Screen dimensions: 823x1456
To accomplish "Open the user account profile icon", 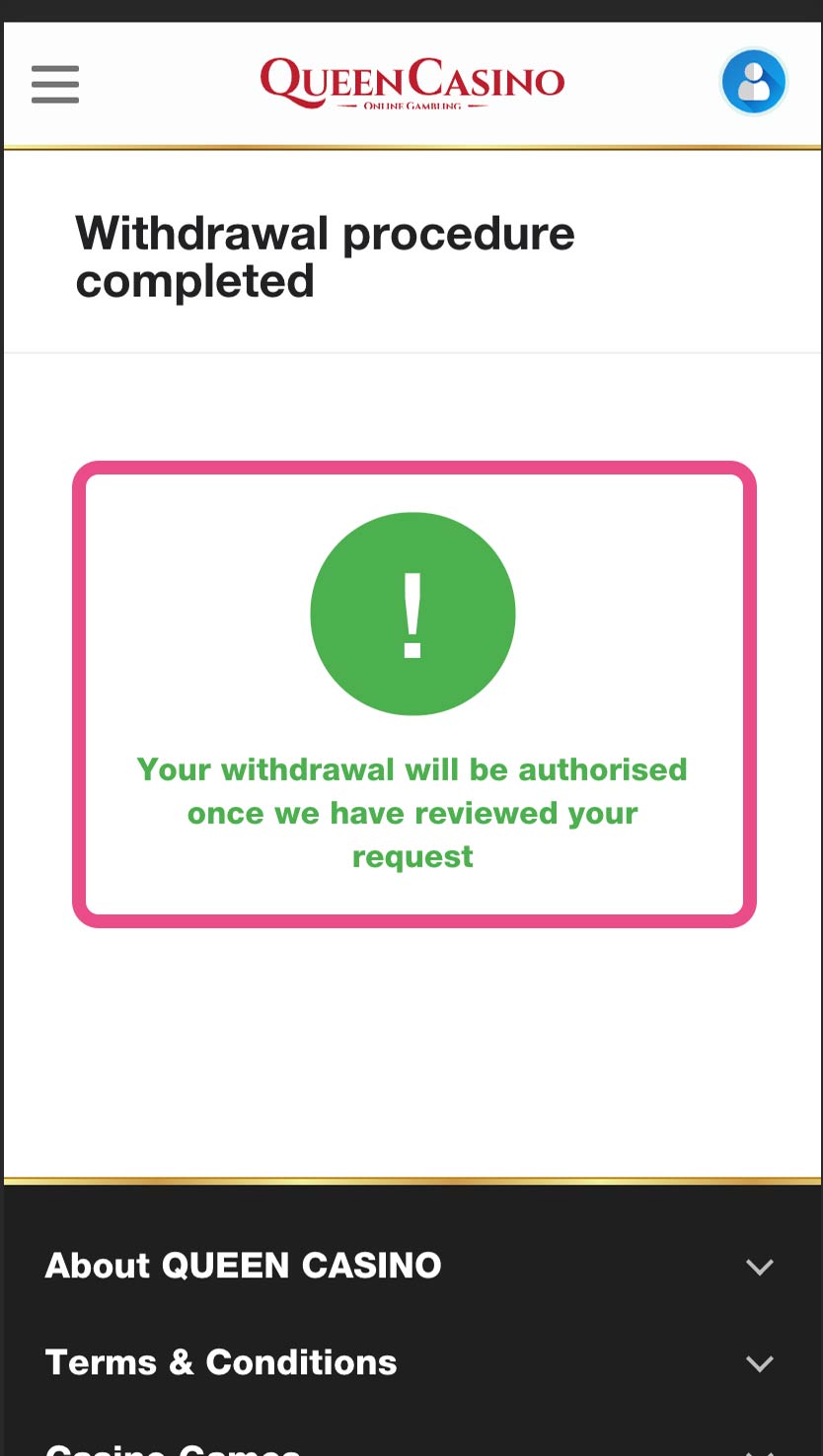I will [754, 82].
